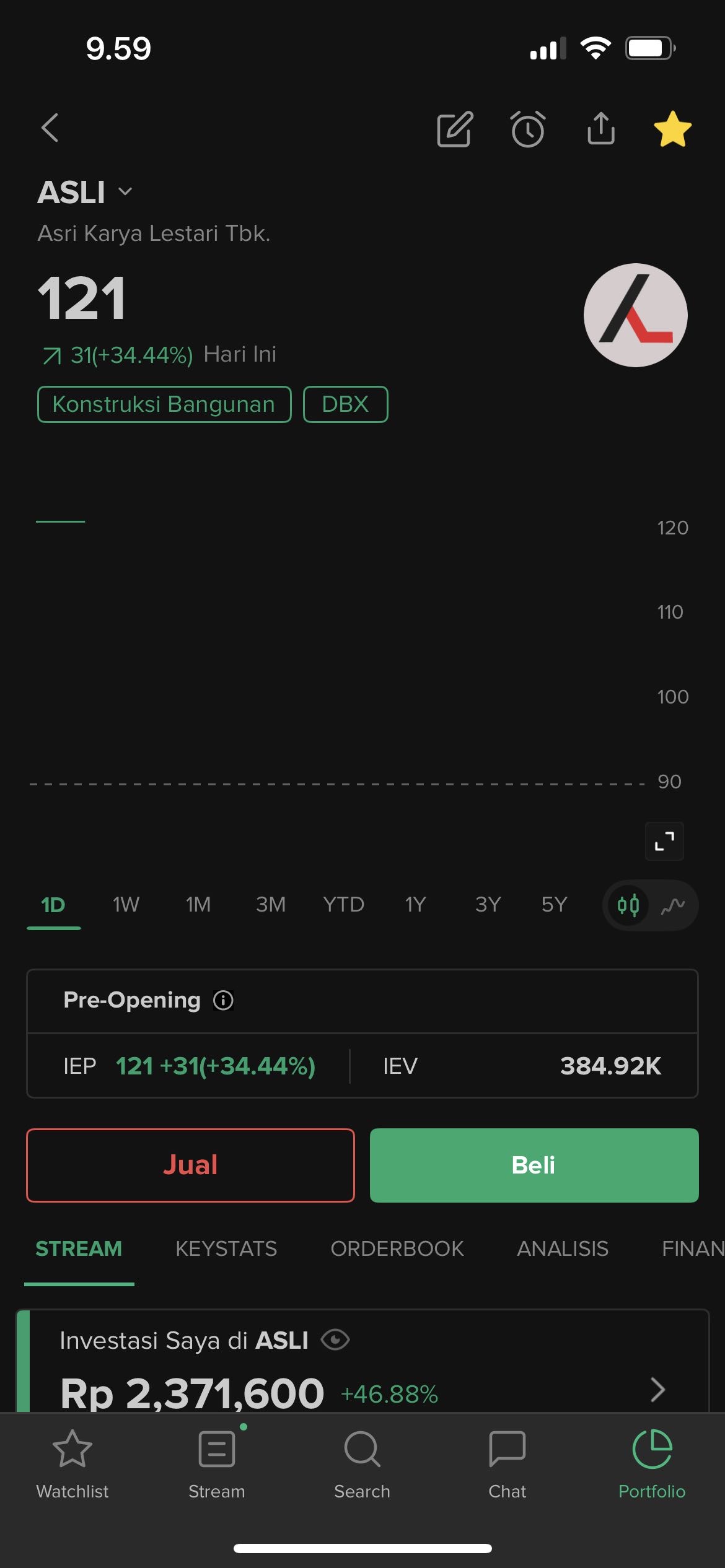Expand the ASLI ticker dropdown

[125, 192]
